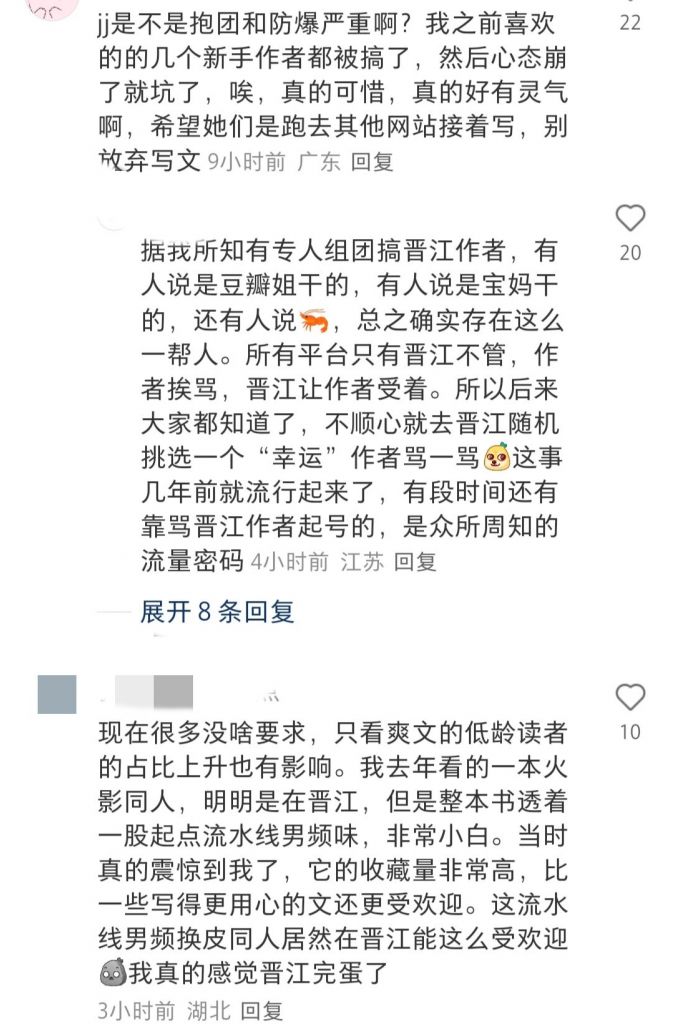The image size is (673, 1024).
Task: Open the gray avatar of 湖北 commenter
Action: (57, 694)
